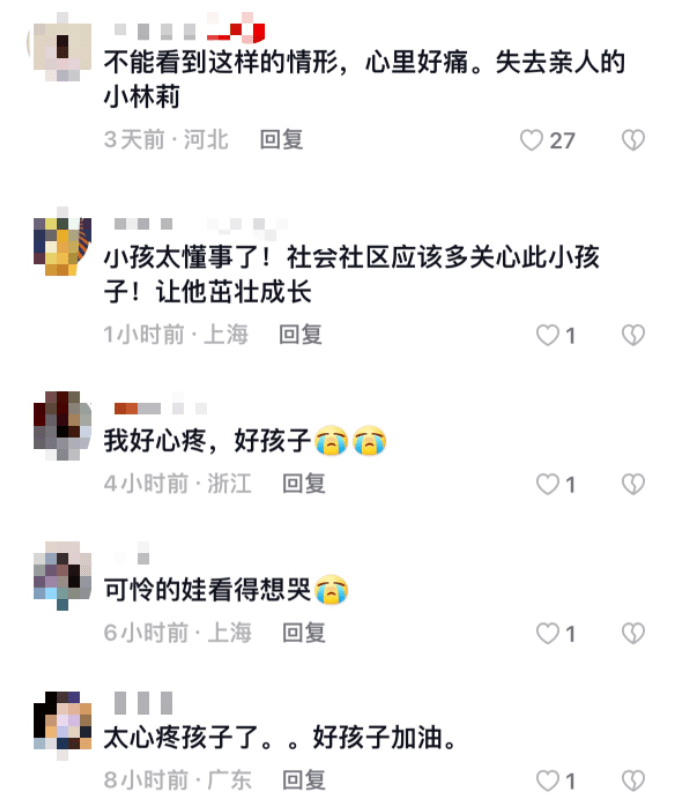This screenshot has width=676, height=809.
Task: Dislike the 太心疼孩子了 comment from 广东
Action: 633,780
